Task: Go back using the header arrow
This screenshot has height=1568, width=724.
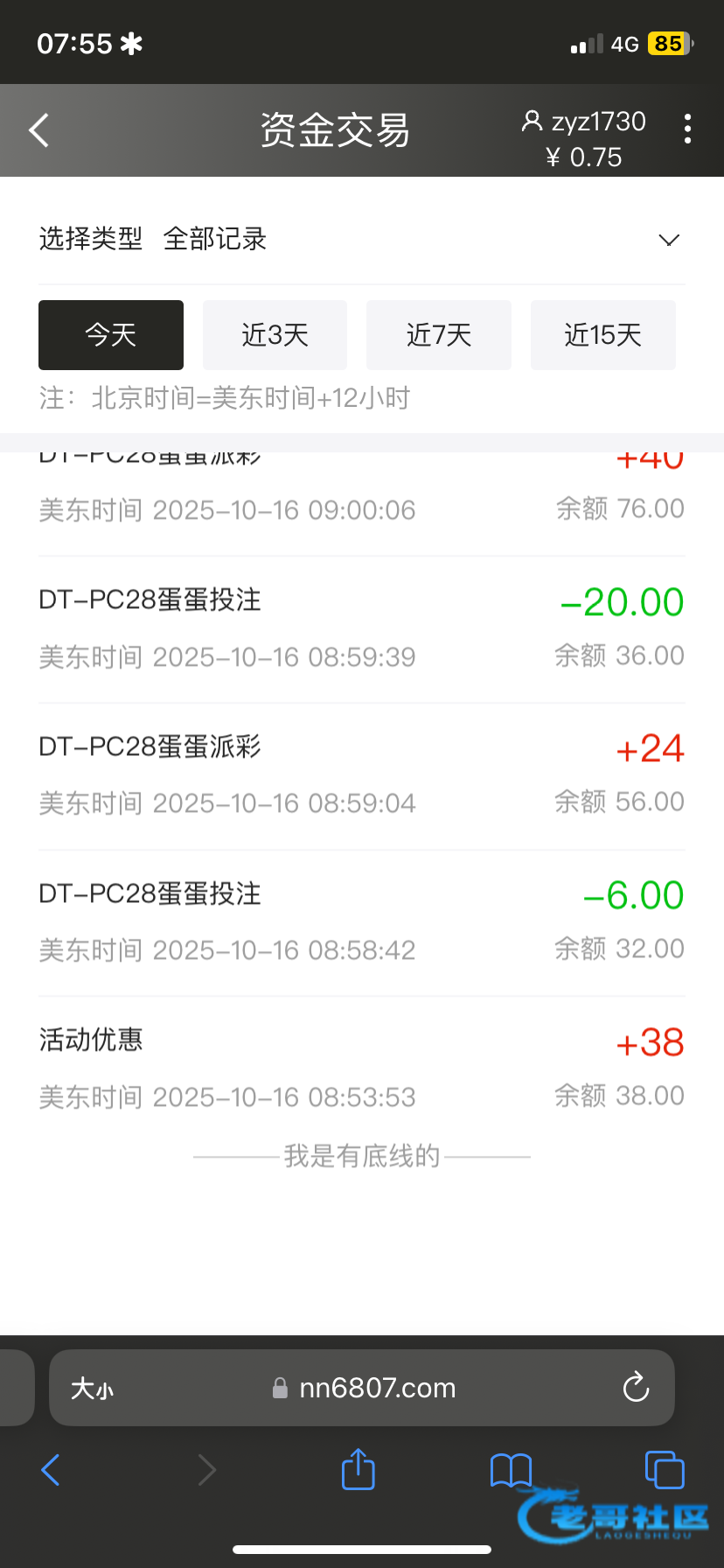Action: tap(39, 131)
